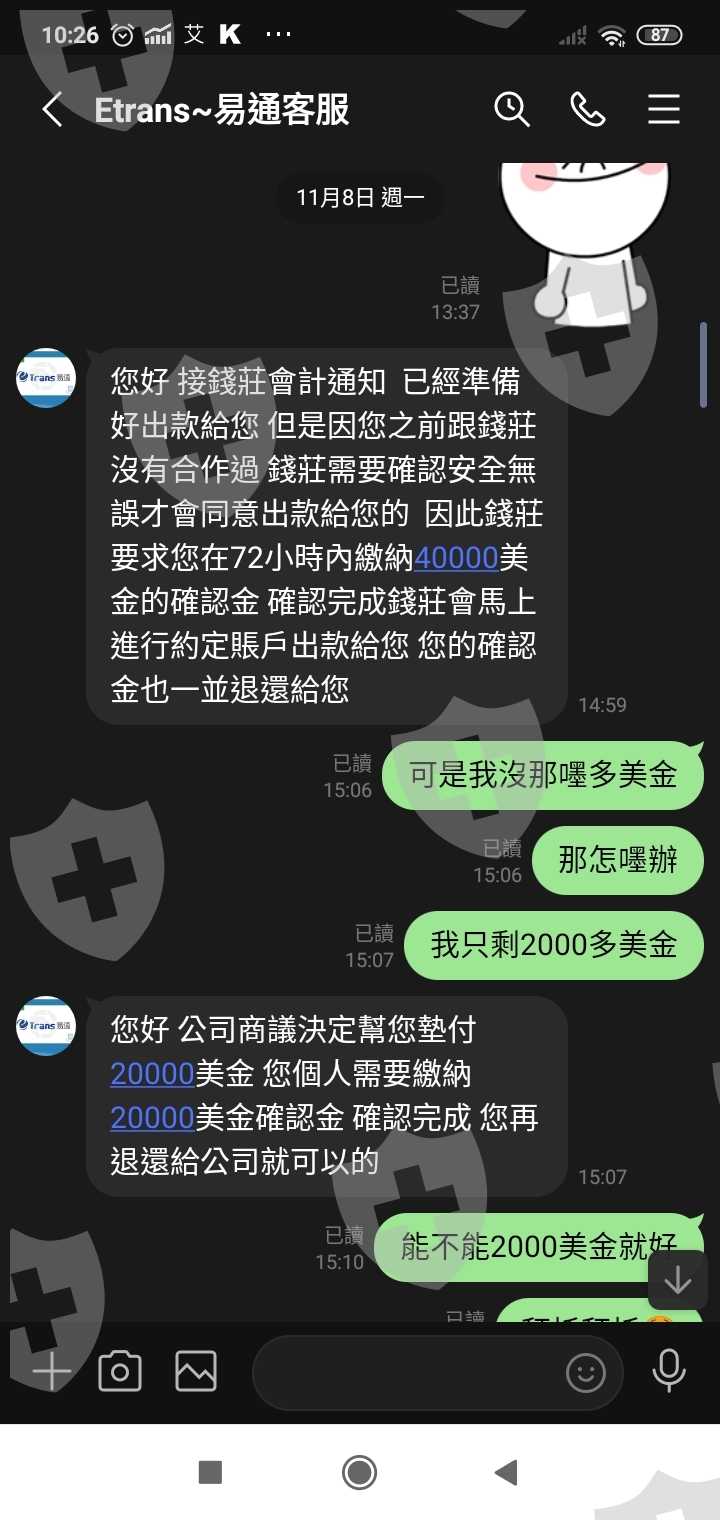Image resolution: width=720 pixels, height=1520 pixels.
Task: Open the camera to take a photo
Action: 120,1372
